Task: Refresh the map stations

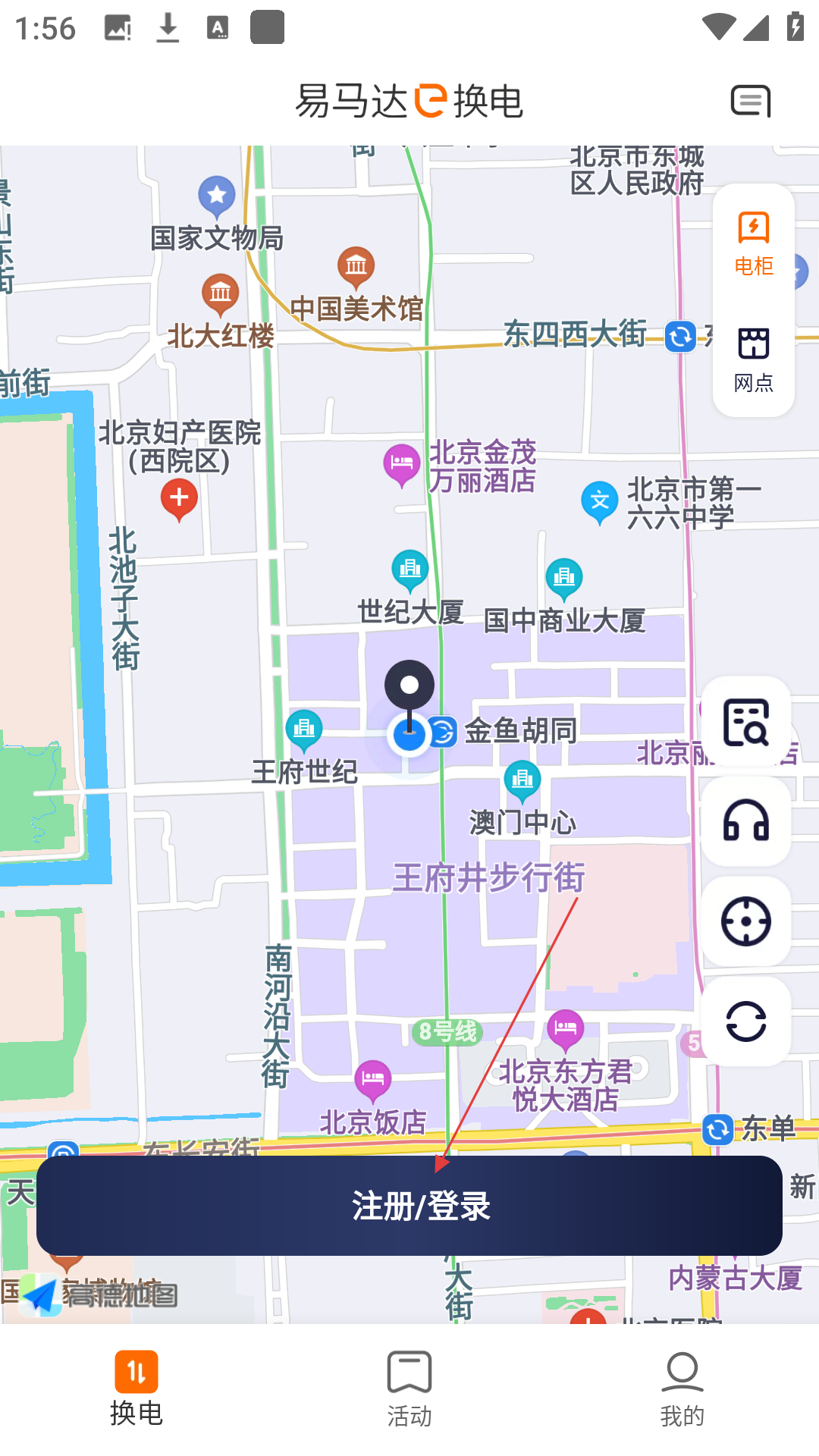Action: click(746, 1021)
